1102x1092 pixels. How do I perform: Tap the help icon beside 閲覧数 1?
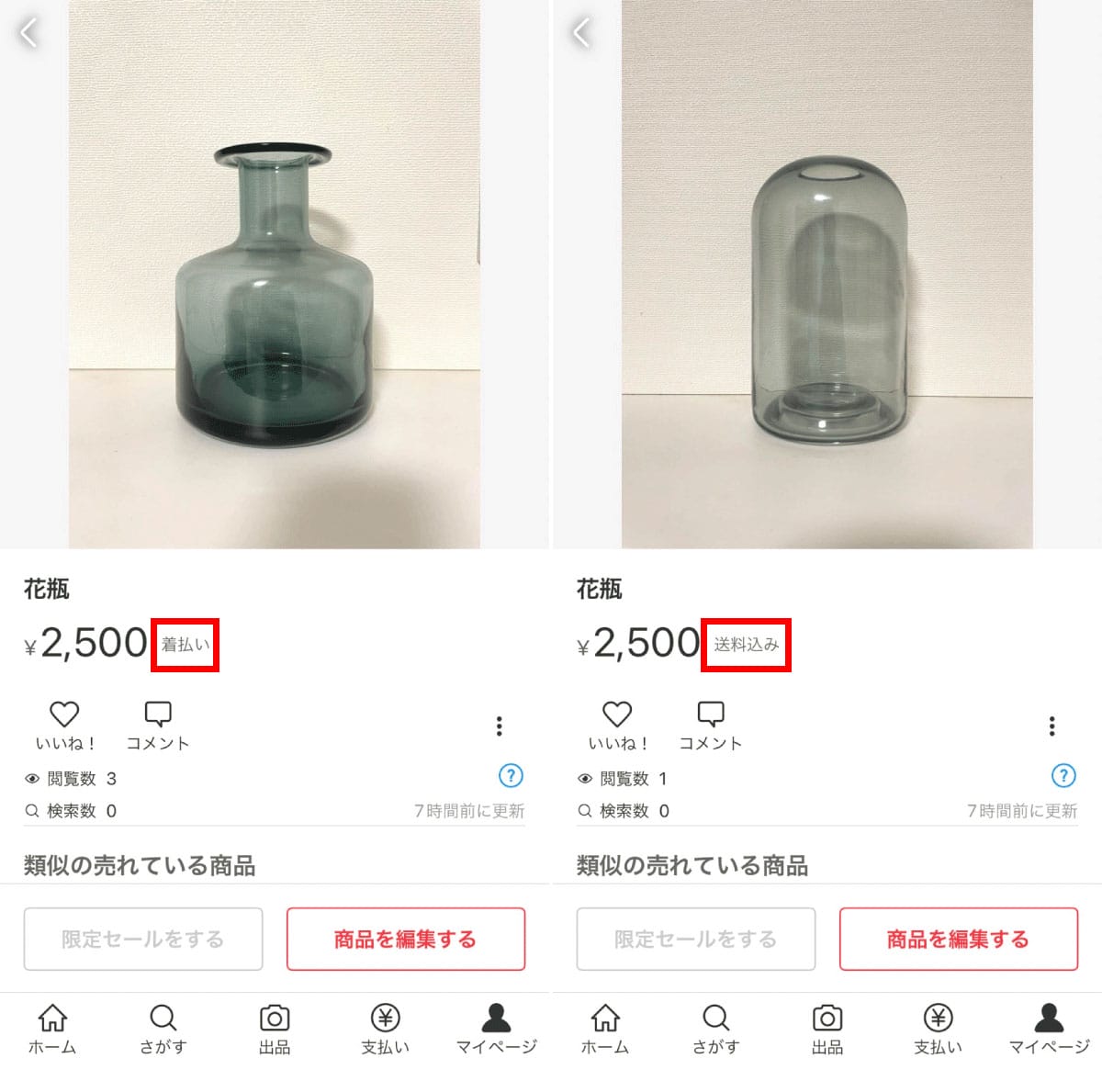point(1063,776)
